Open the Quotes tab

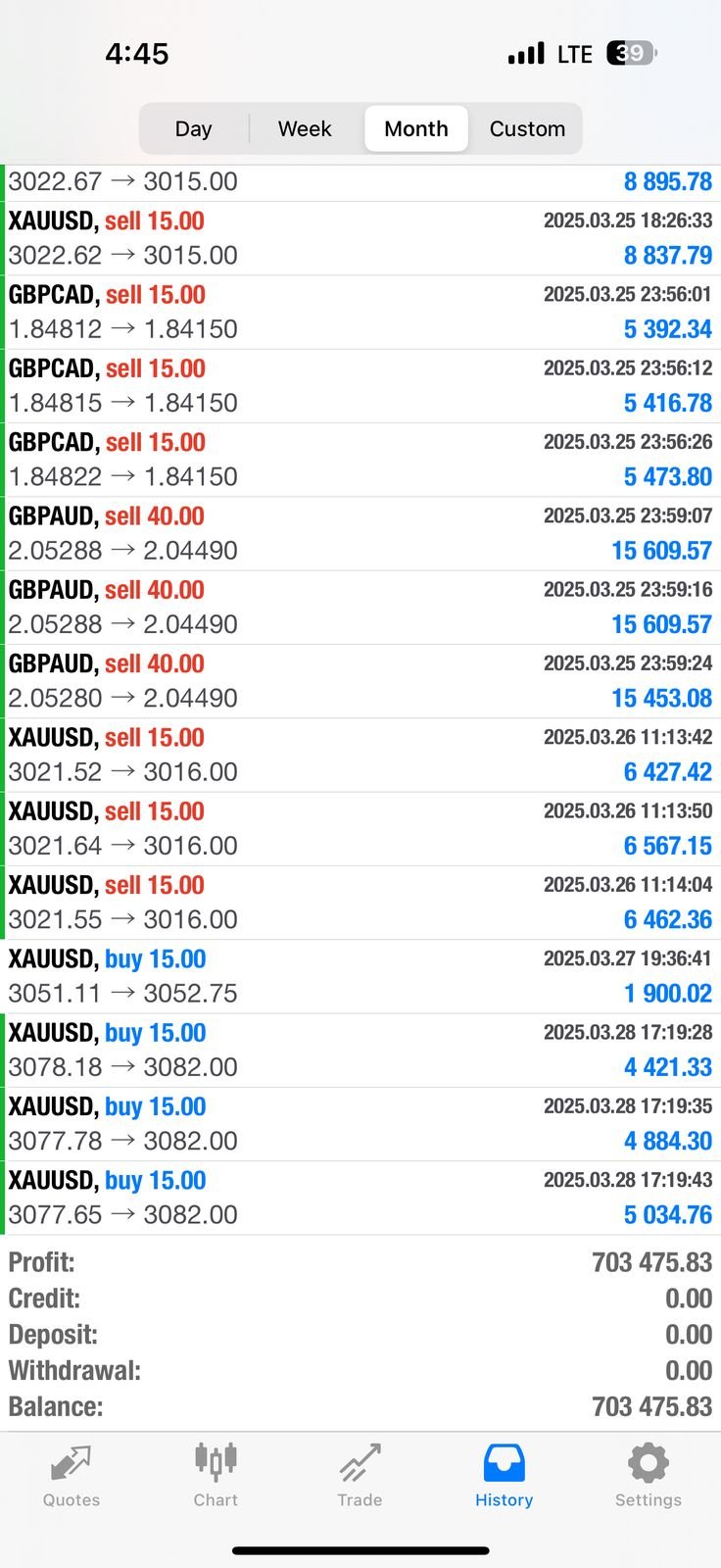[72, 1477]
